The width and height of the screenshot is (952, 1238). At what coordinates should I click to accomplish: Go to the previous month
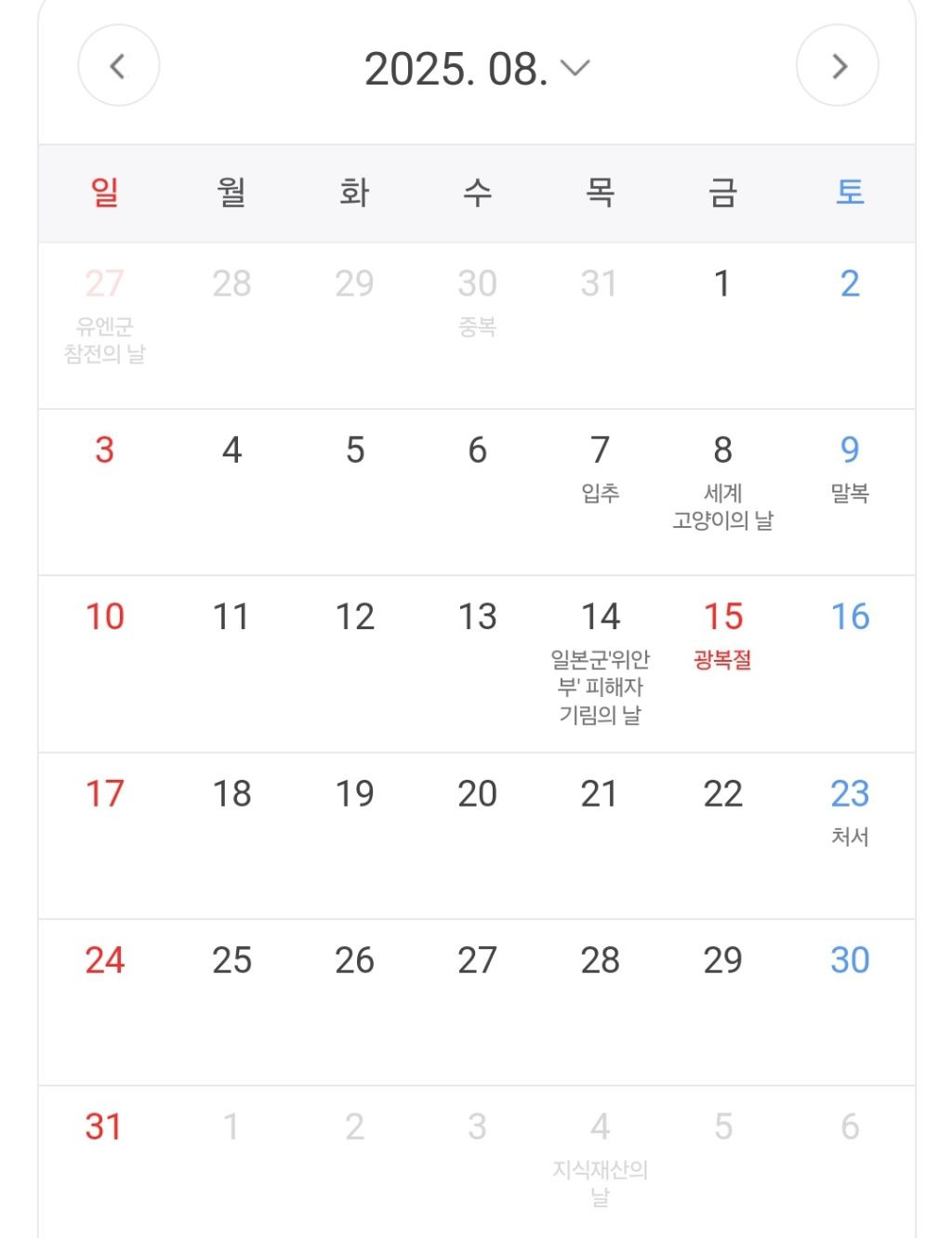click(118, 65)
